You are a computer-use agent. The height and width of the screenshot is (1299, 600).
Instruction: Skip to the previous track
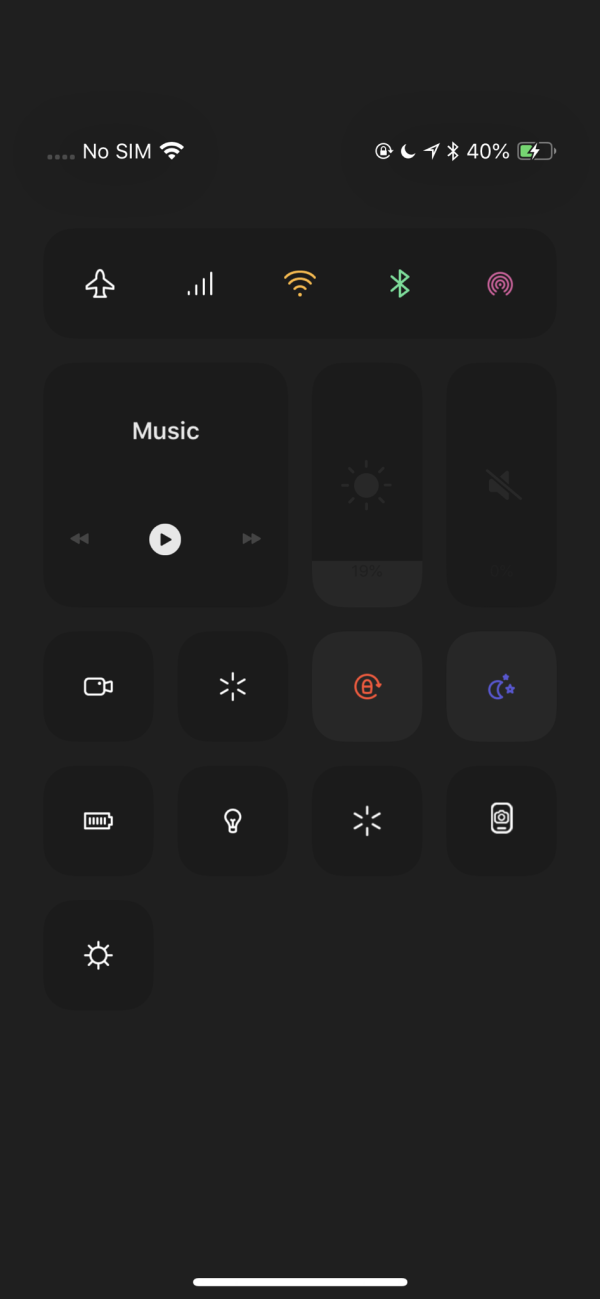[x=80, y=539]
